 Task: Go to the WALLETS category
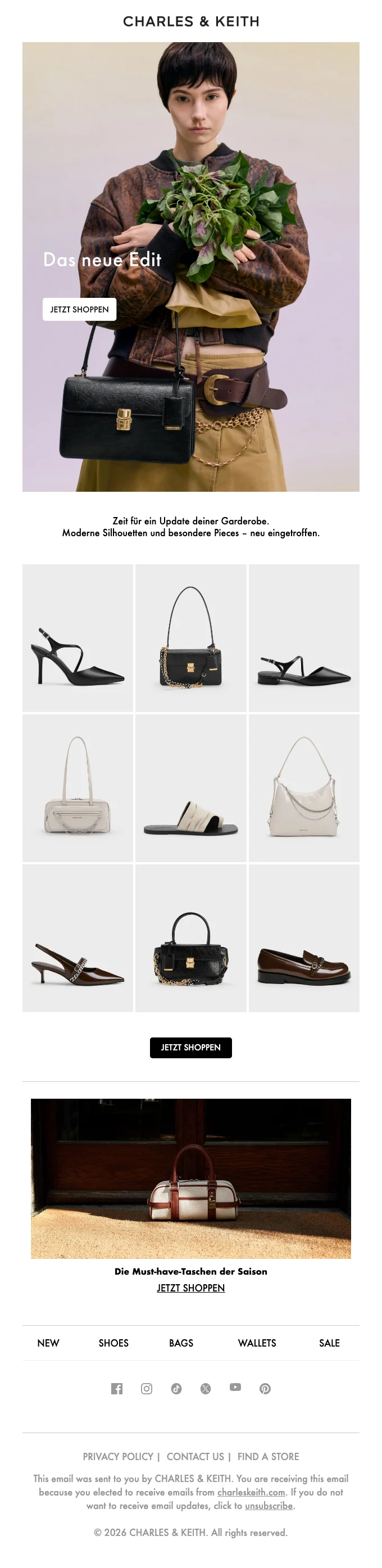point(257,1343)
